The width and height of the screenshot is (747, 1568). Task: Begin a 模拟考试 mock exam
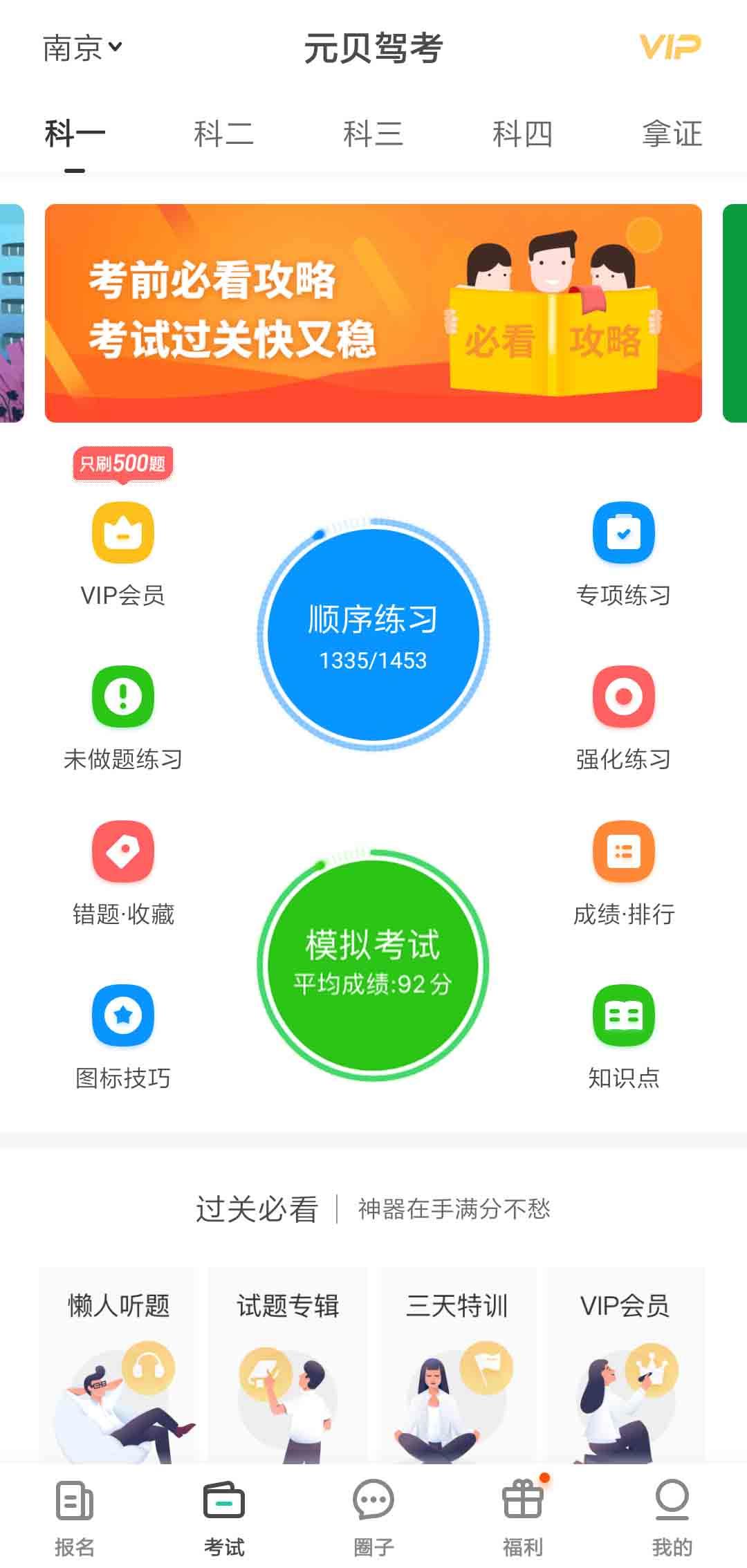(x=373, y=965)
